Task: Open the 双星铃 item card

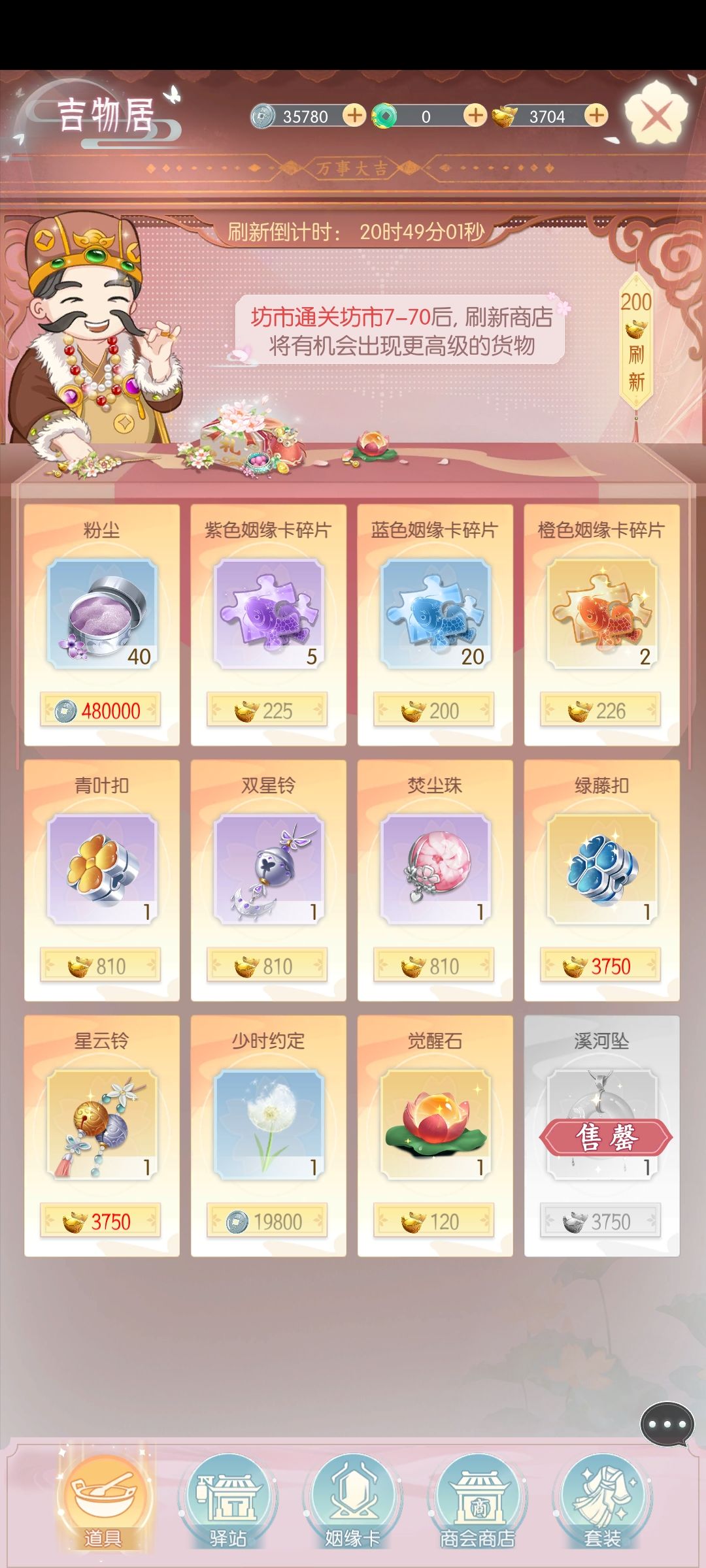Action: pyautogui.click(x=268, y=881)
